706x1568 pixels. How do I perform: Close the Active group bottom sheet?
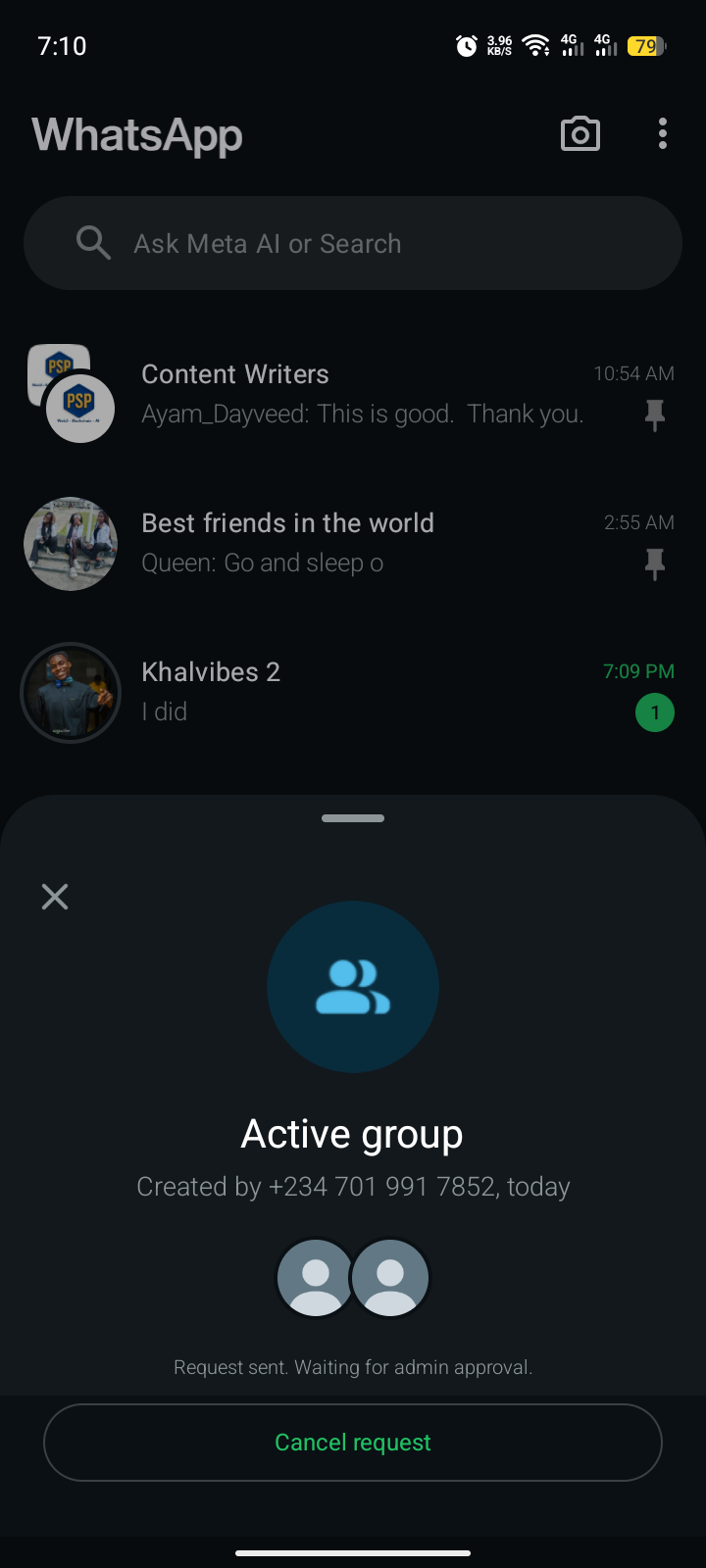(55, 897)
